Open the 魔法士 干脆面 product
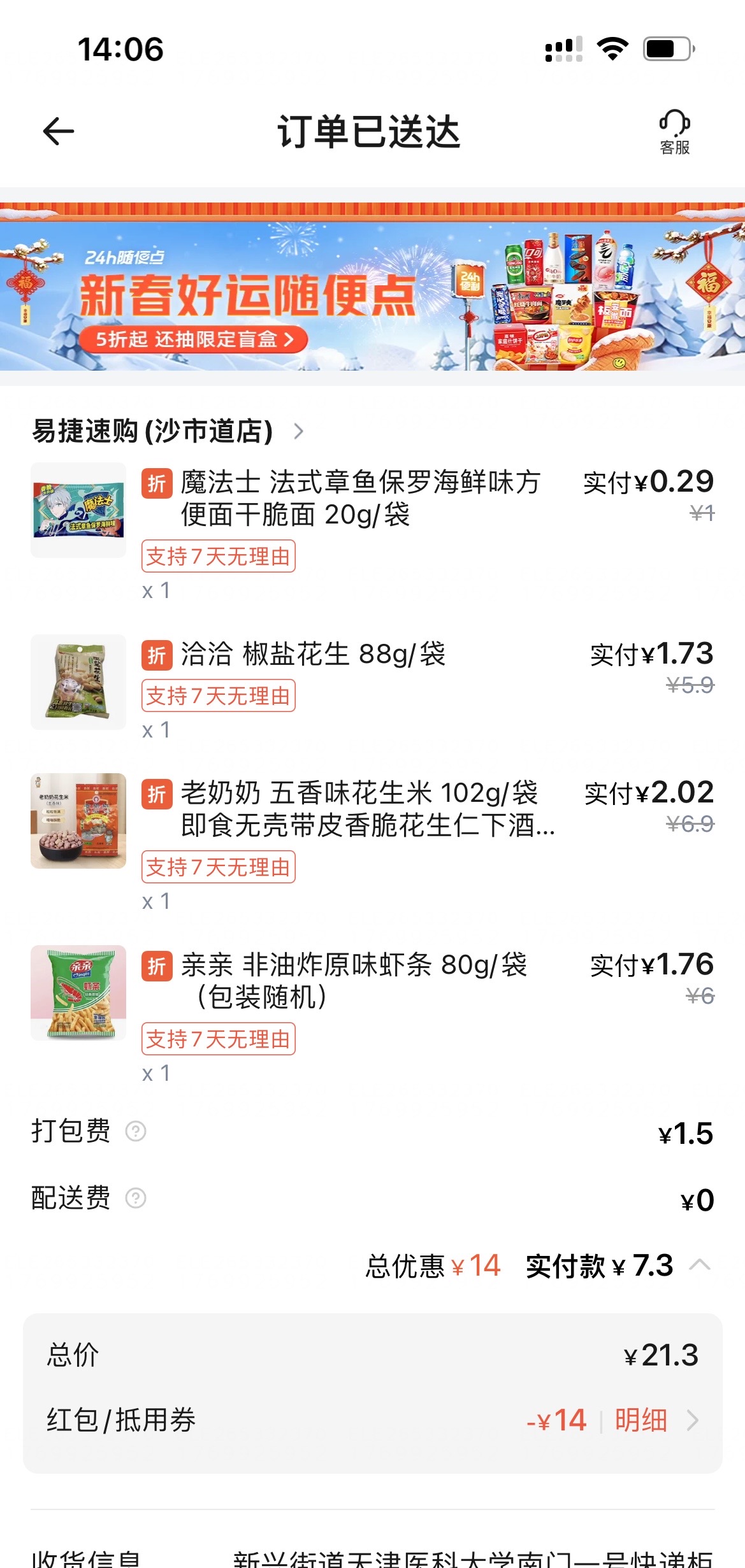The image size is (745, 1568). pyautogui.click(x=360, y=498)
